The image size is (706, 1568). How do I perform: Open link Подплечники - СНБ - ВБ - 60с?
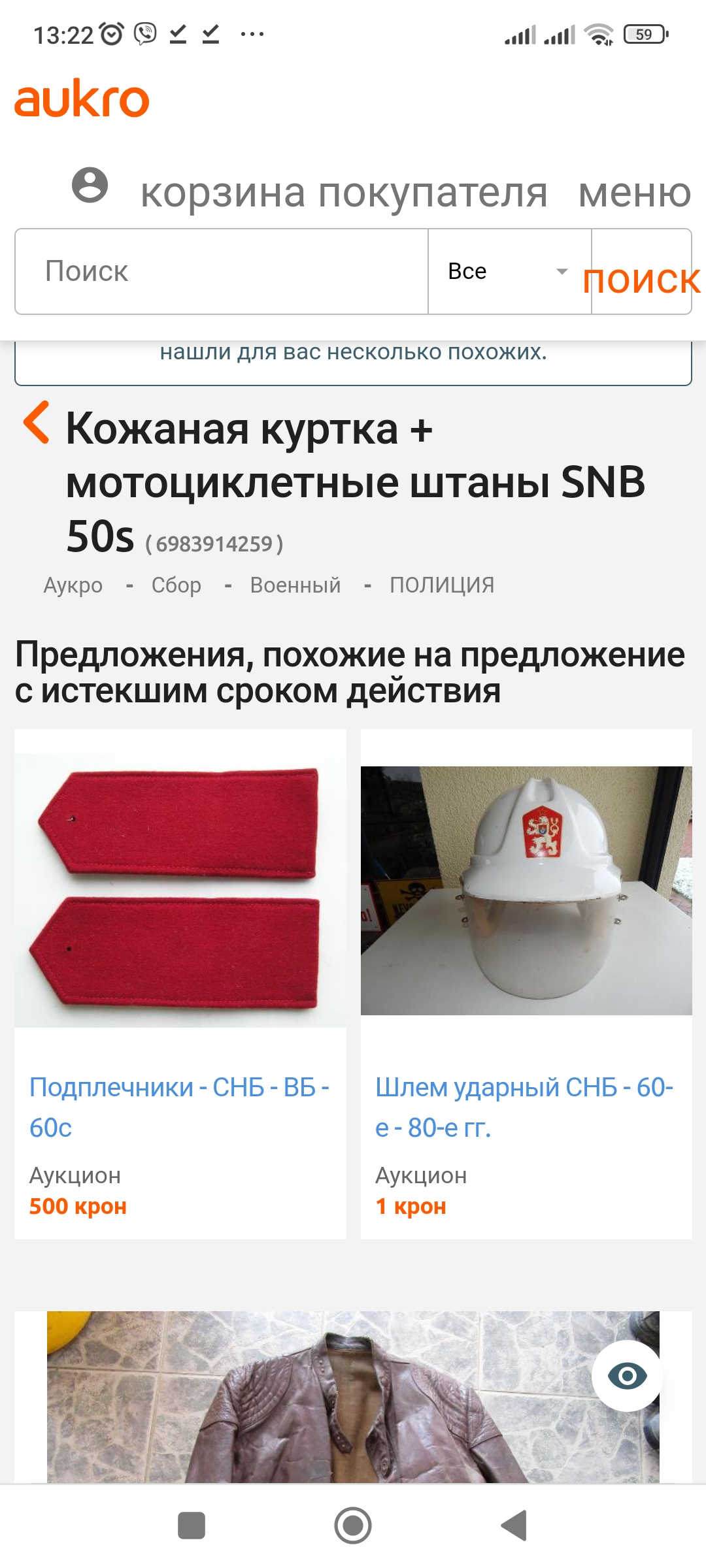click(x=179, y=1107)
